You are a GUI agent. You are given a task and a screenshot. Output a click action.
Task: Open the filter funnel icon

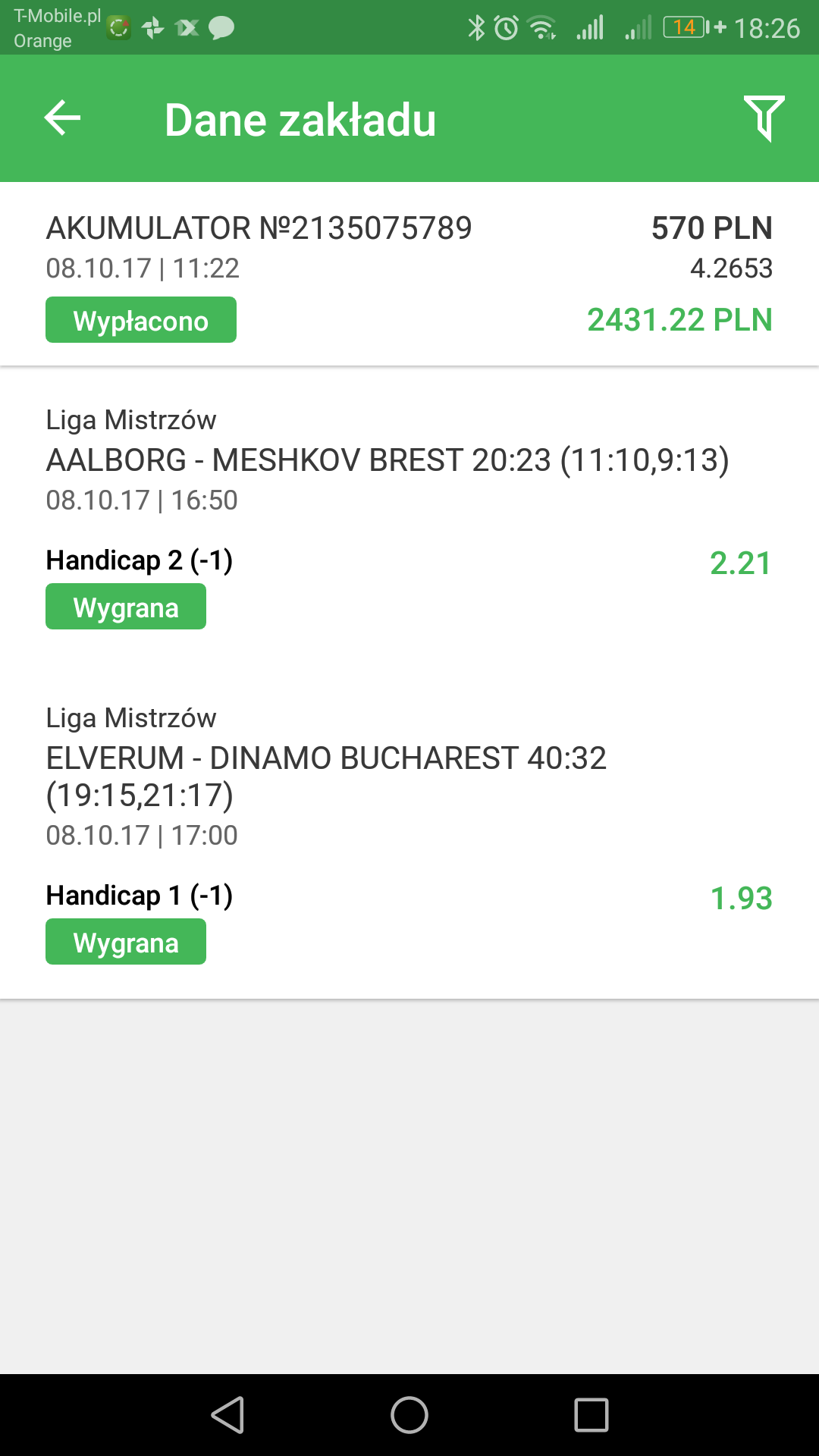click(x=764, y=118)
